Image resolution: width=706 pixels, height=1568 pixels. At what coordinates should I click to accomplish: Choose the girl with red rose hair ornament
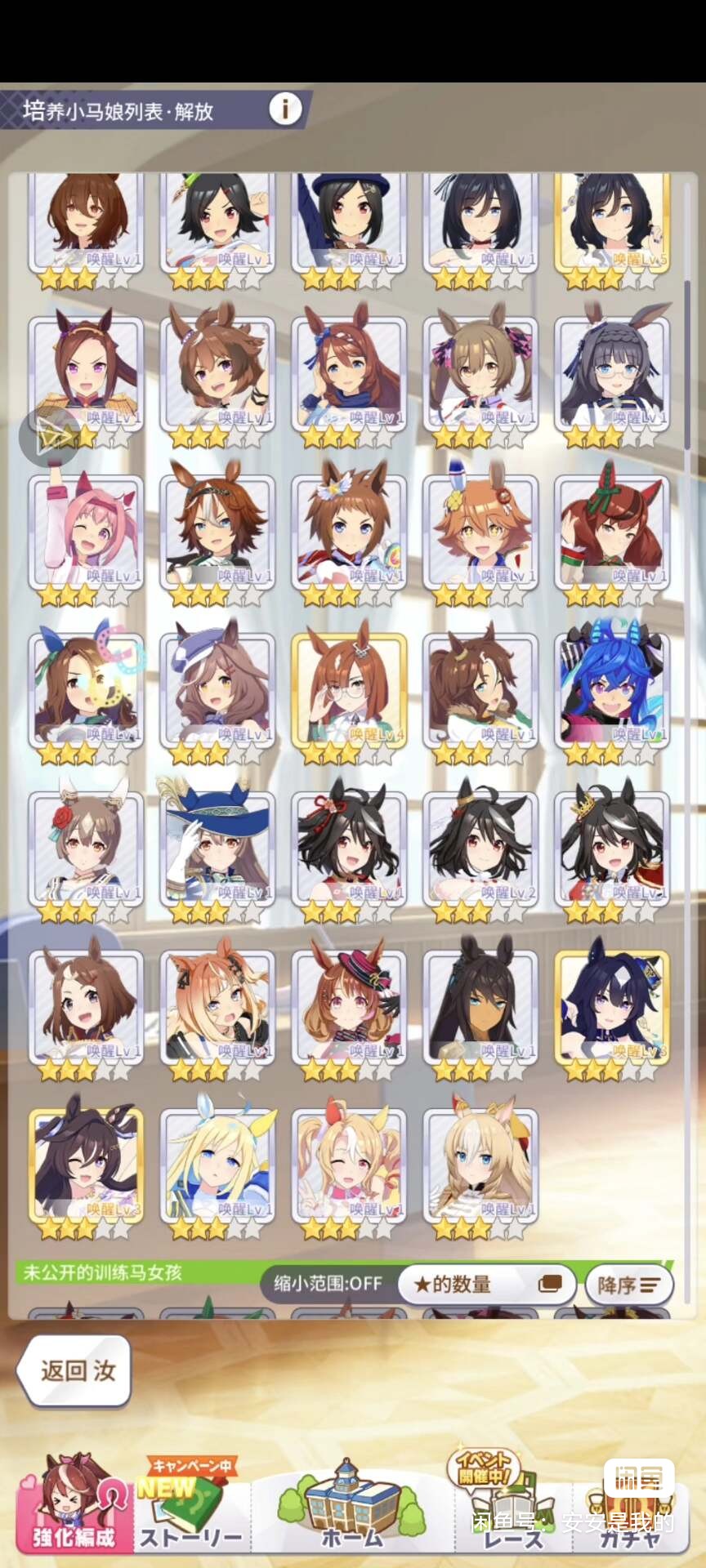86,851
